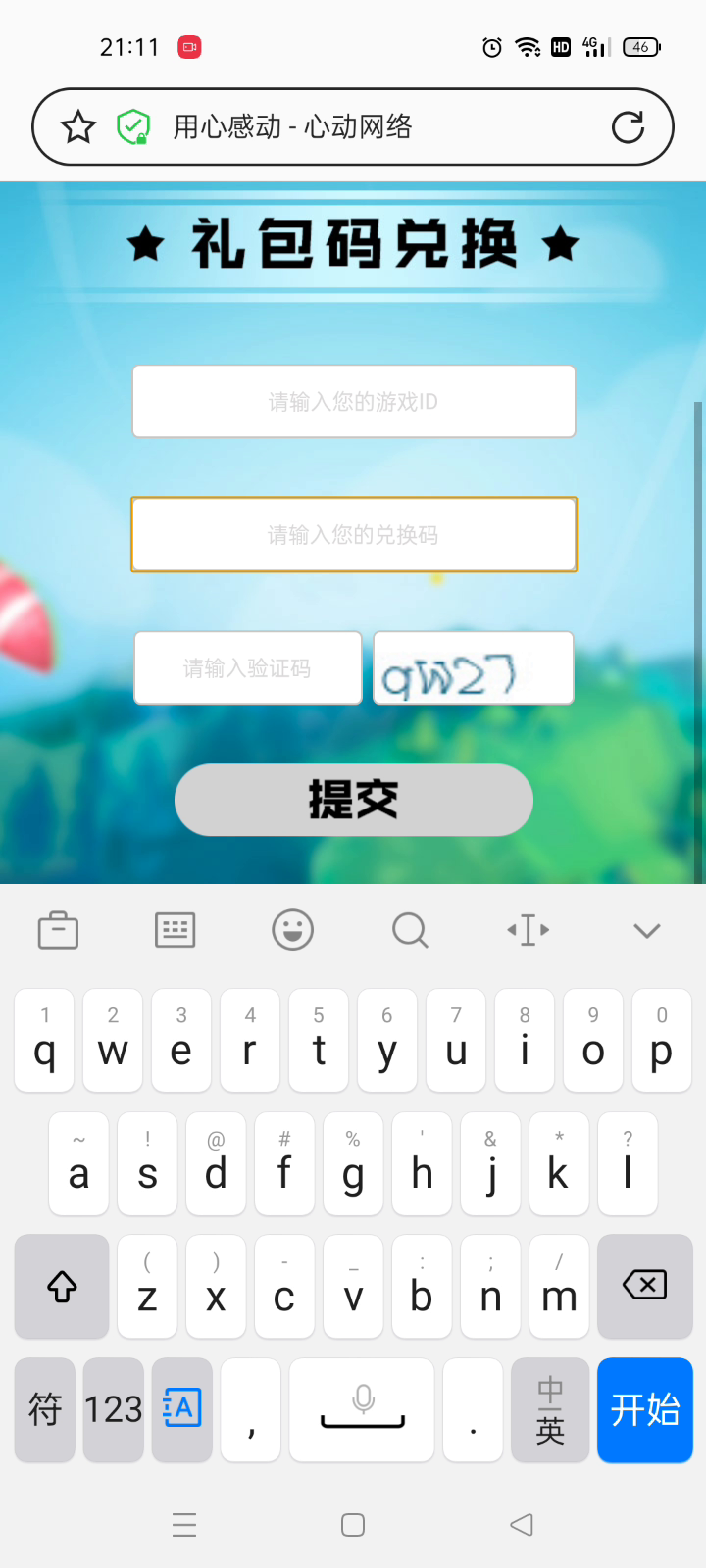
Task: Refresh the captcha image
Action: [473, 667]
